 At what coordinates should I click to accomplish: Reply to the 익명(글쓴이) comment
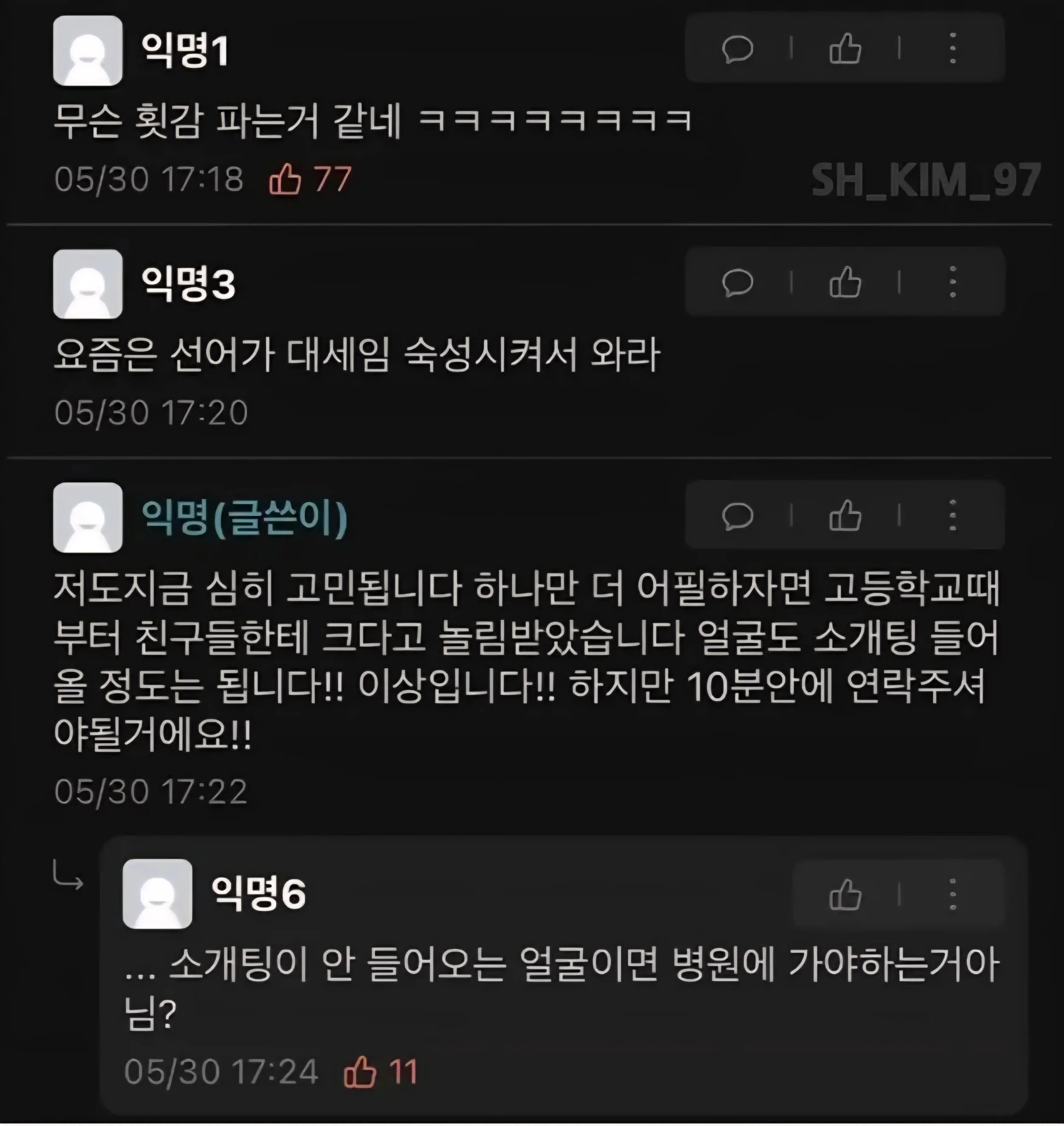pyautogui.click(x=737, y=516)
